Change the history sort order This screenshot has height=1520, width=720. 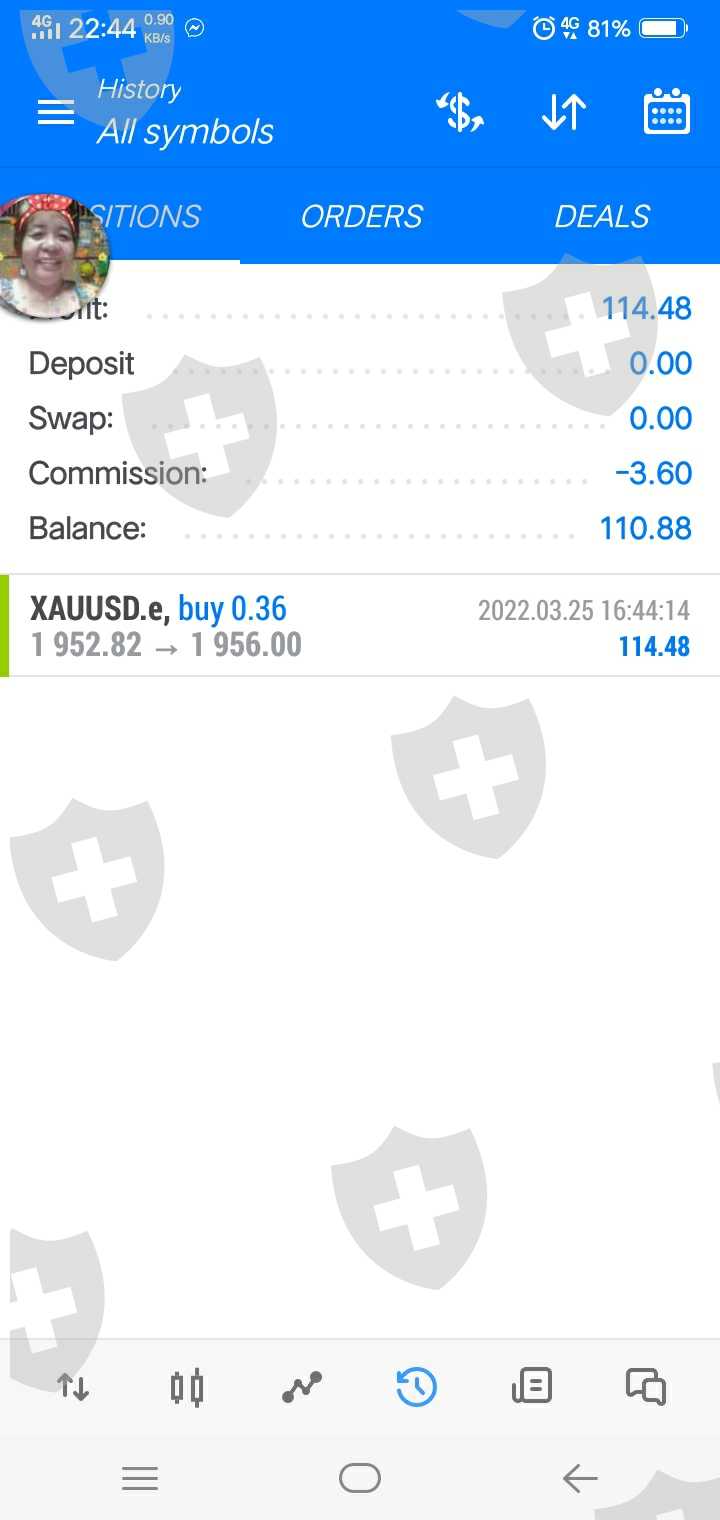564,112
